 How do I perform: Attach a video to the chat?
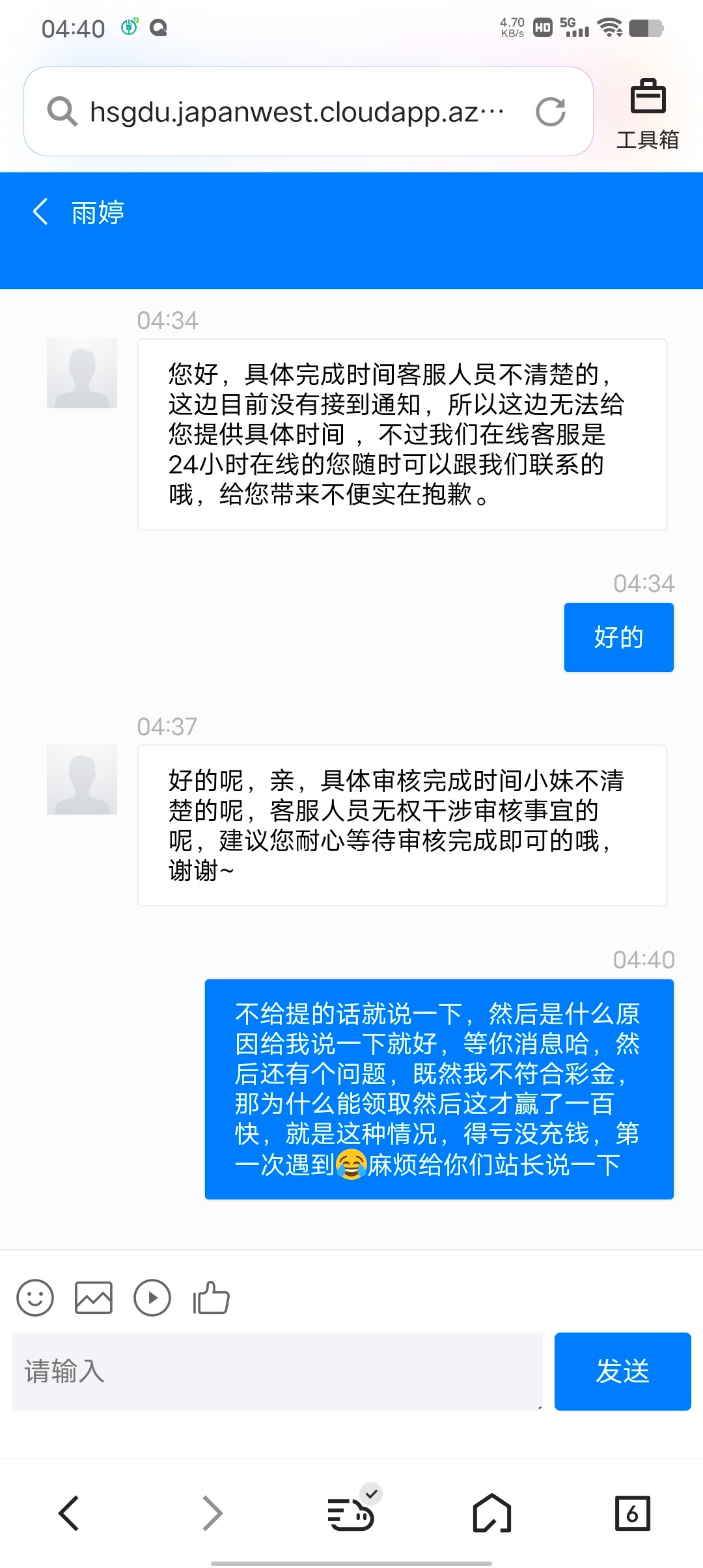(x=152, y=1298)
